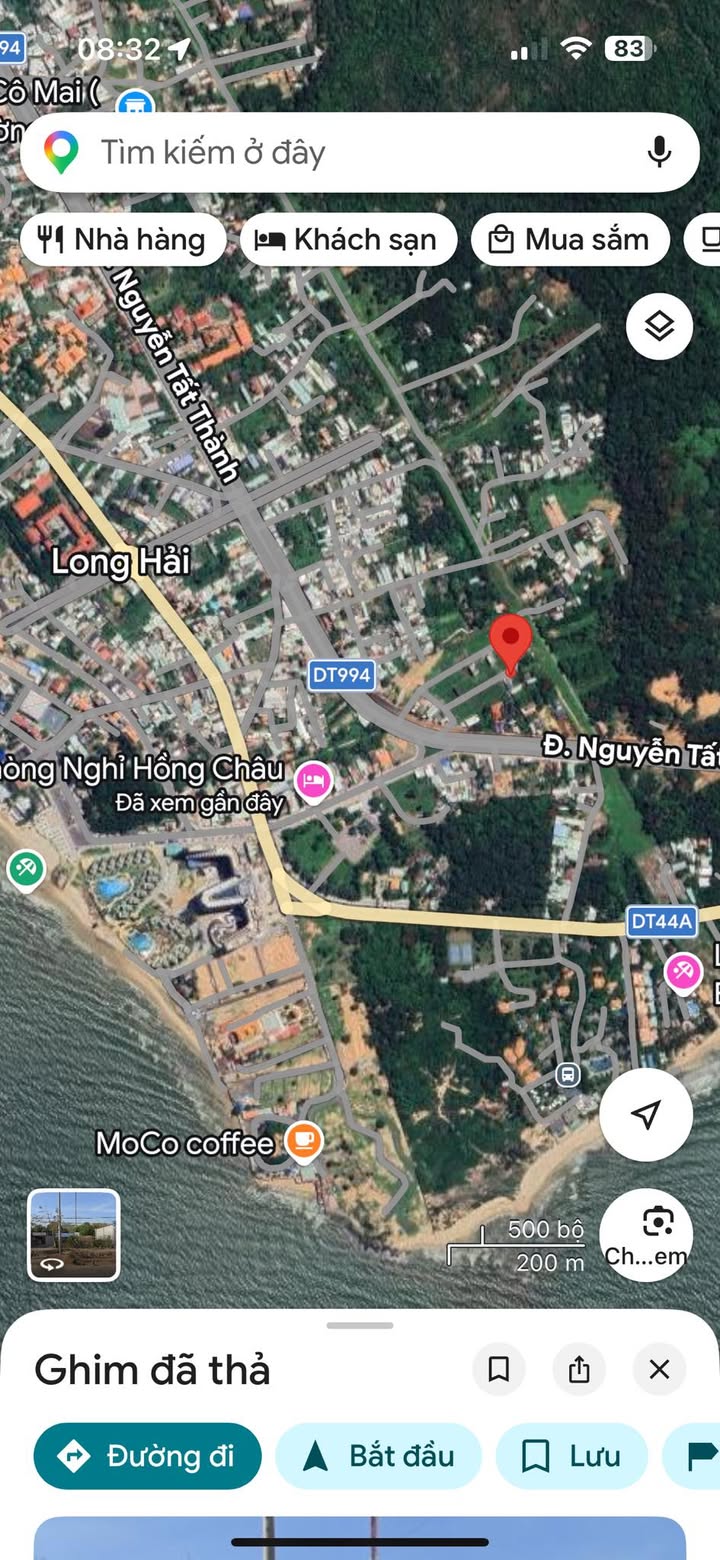Screen dimensions: 720x1560
Task: Start navigation with Bắt đầu
Action: (378, 1456)
